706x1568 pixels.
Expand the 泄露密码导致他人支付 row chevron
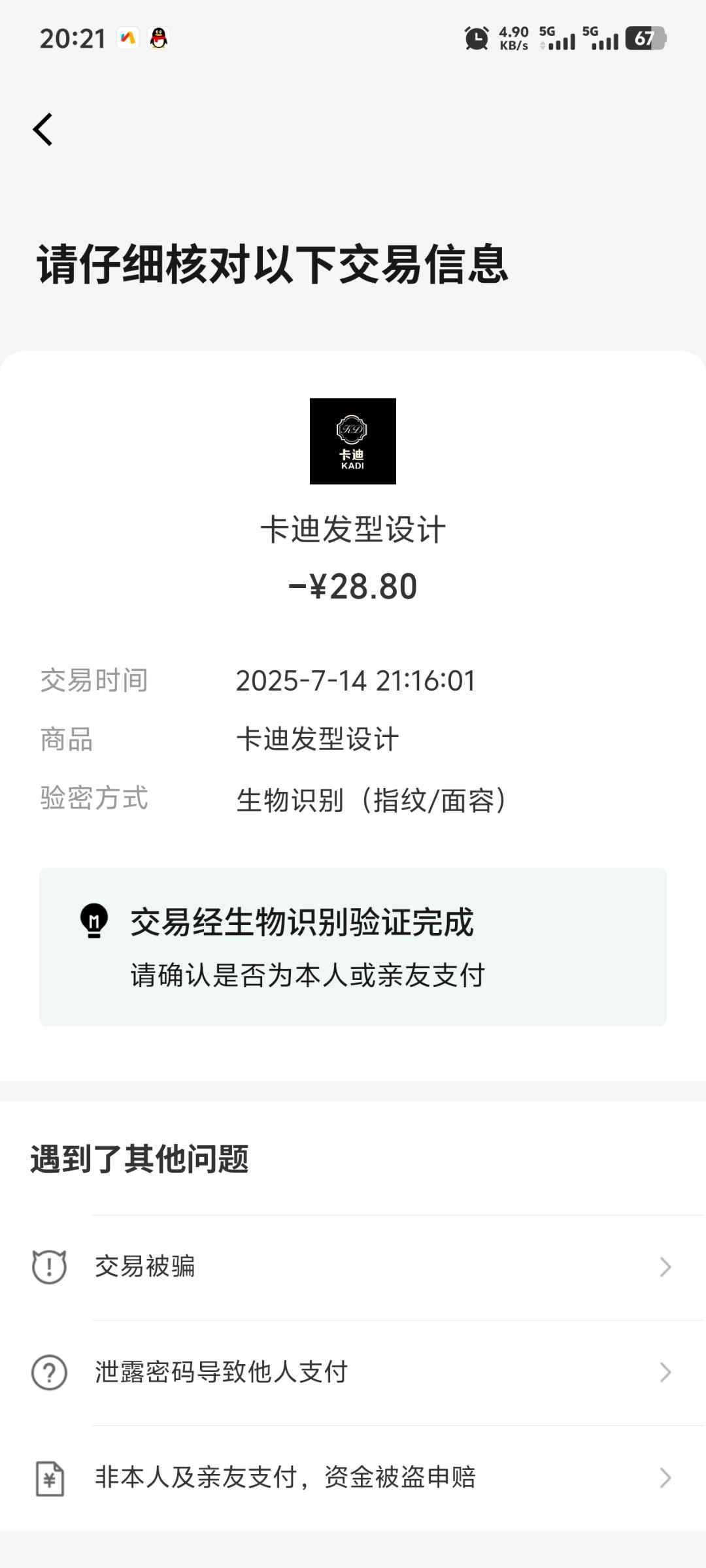pos(665,1372)
